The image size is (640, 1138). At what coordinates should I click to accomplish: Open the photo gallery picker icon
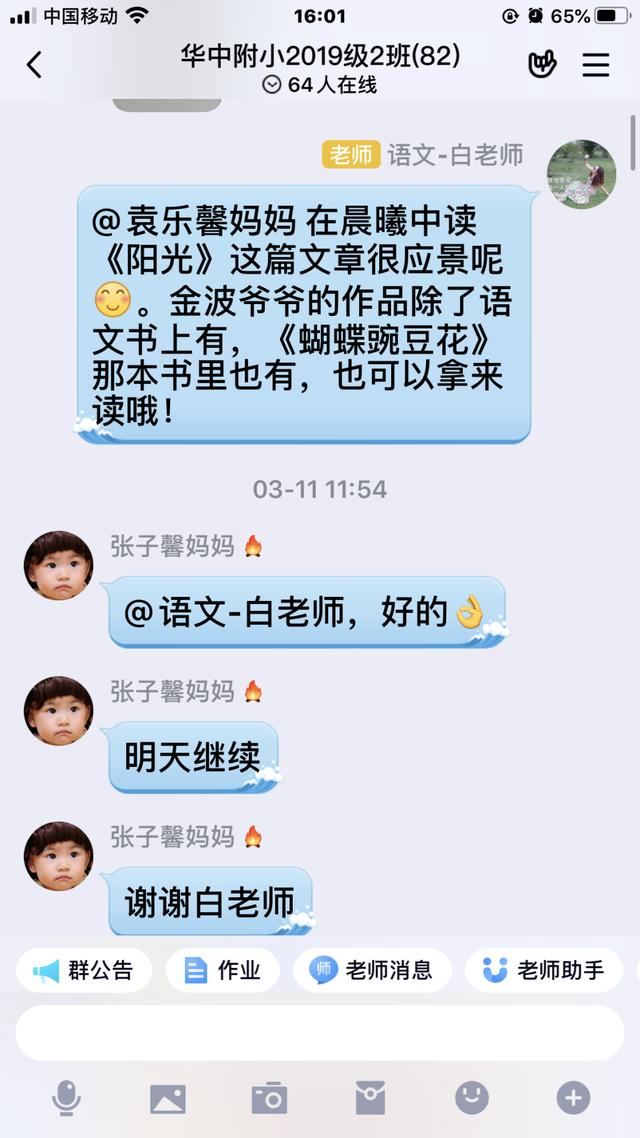(x=168, y=1098)
